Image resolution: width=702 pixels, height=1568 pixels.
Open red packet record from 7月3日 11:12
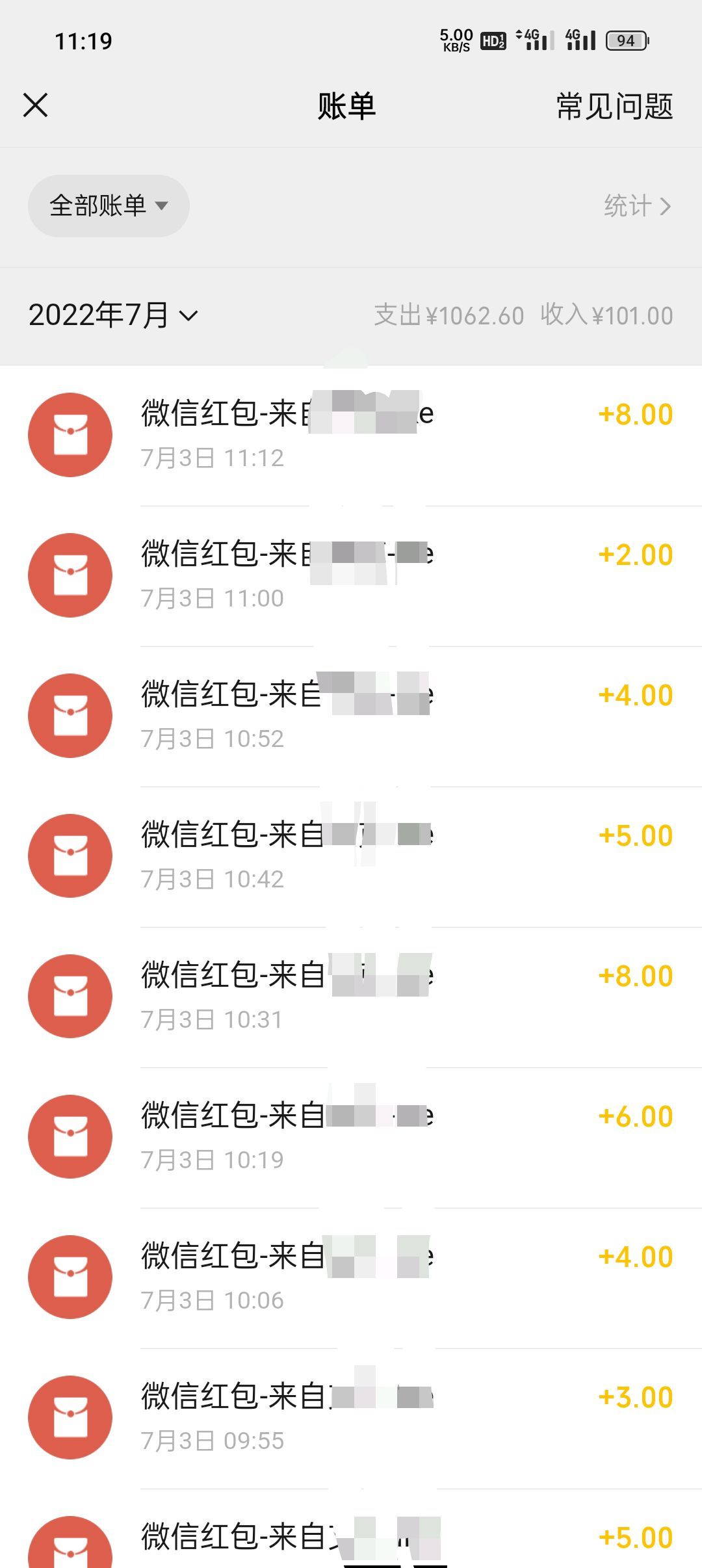pyautogui.click(x=351, y=436)
